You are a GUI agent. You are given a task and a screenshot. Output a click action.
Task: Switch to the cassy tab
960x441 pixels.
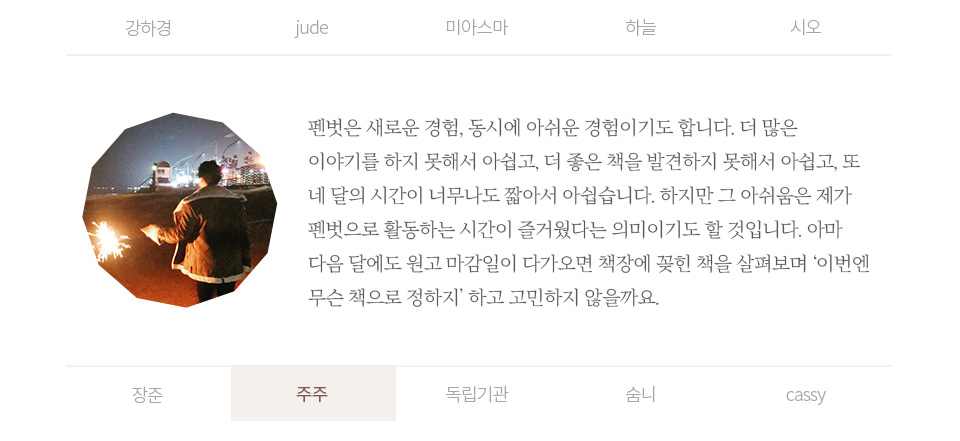click(806, 394)
